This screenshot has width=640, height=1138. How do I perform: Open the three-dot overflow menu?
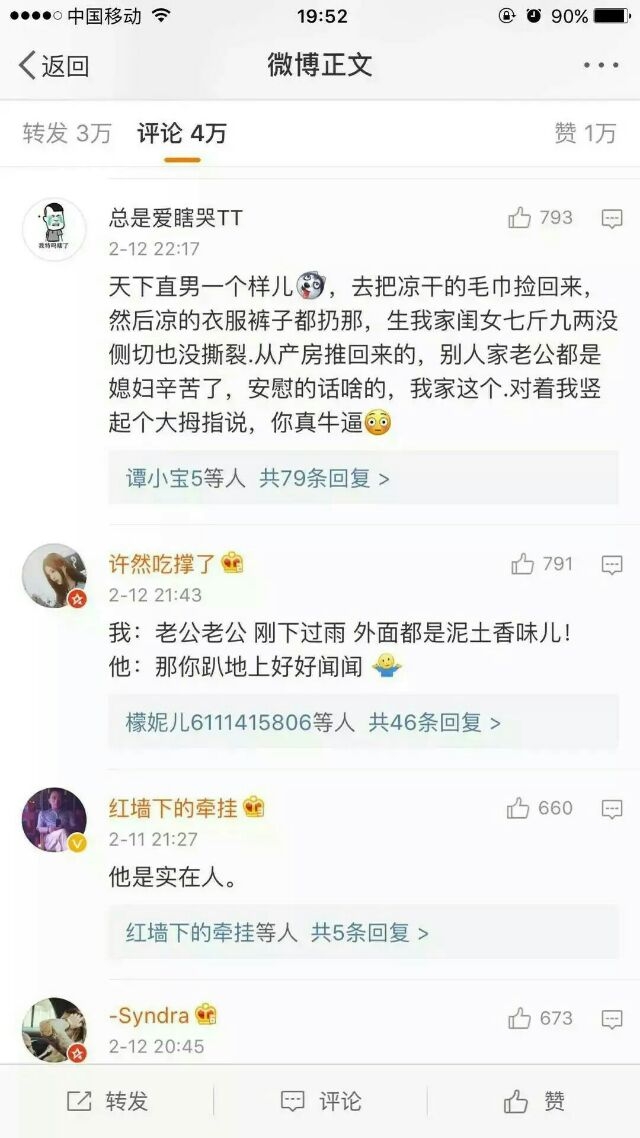[x=602, y=65]
